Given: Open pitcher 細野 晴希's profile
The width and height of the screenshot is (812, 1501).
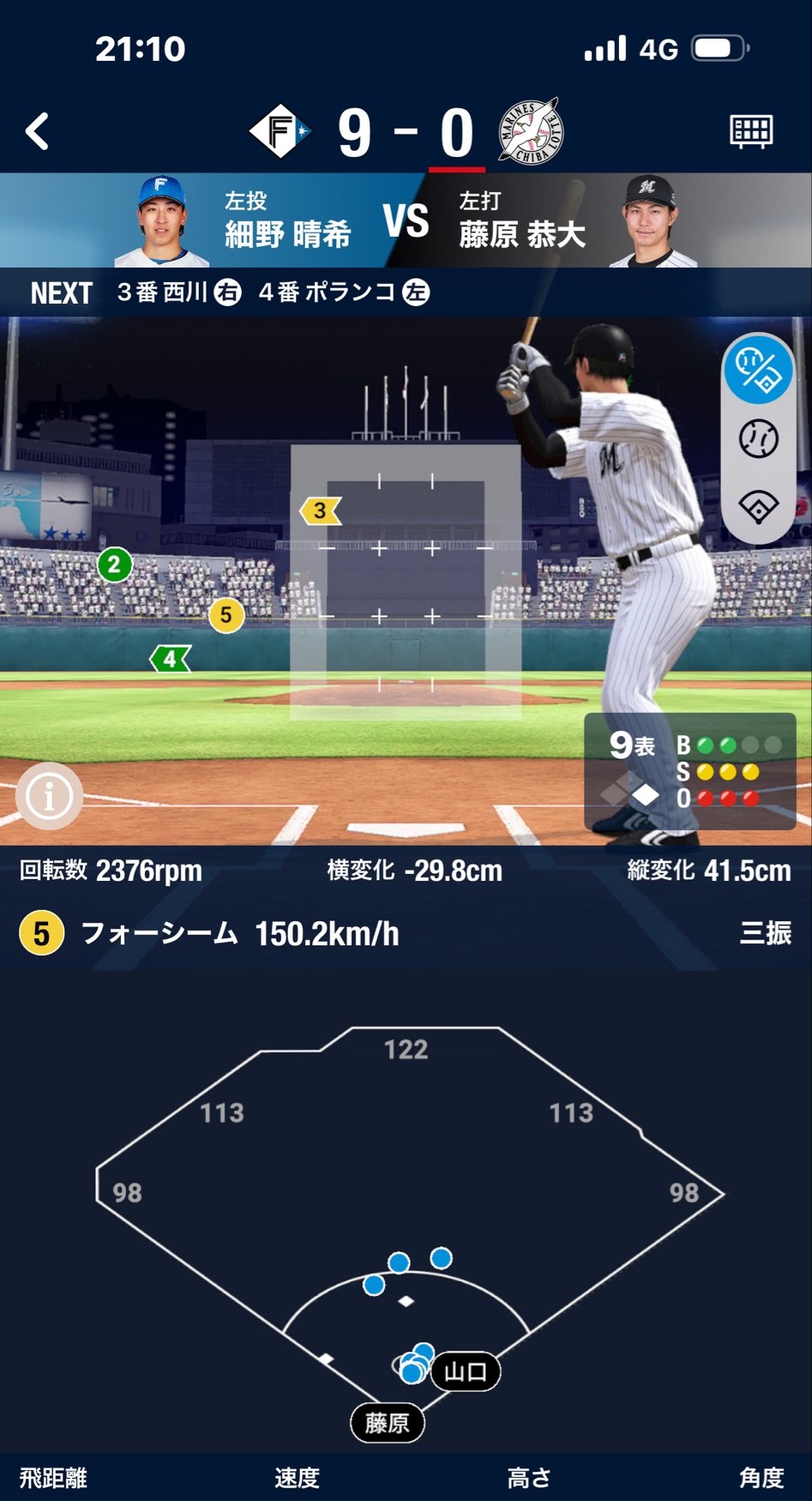Looking at the screenshot, I should (x=249, y=221).
